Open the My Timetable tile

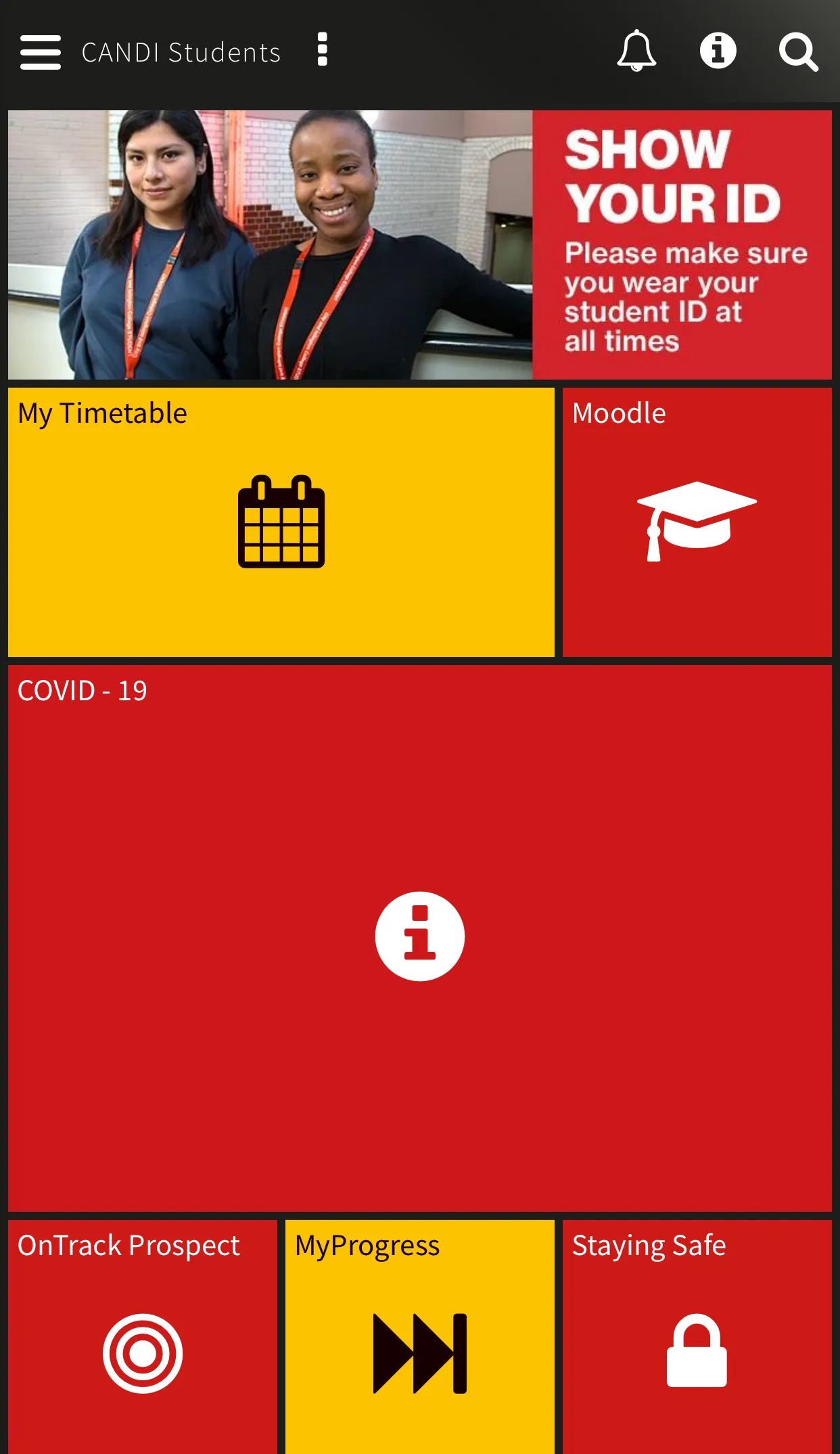point(281,522)
